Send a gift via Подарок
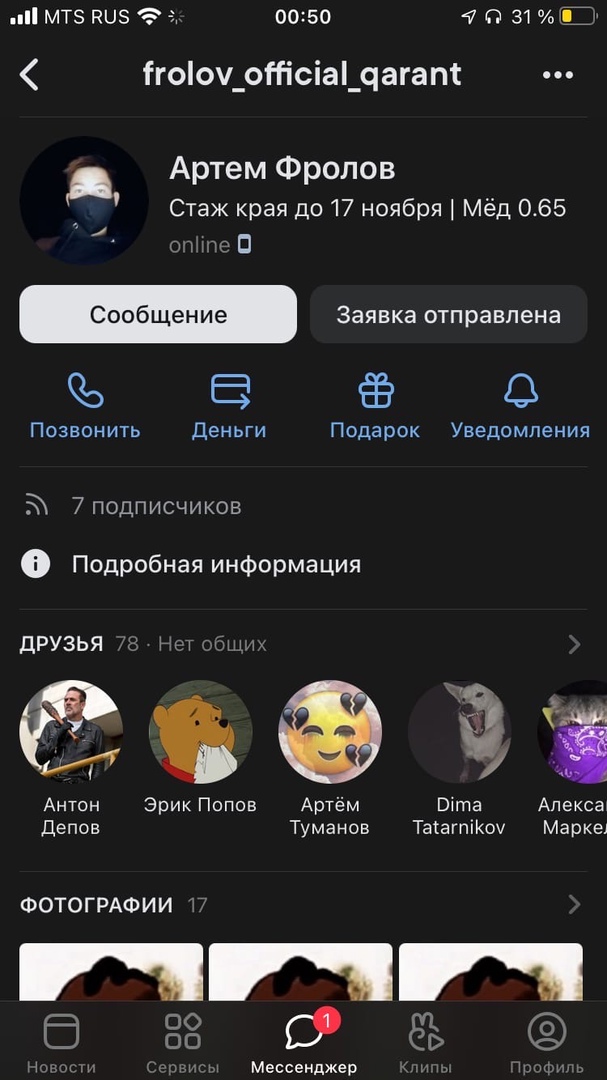Screen dimensions: 607x1080 (x=375, y=407)
